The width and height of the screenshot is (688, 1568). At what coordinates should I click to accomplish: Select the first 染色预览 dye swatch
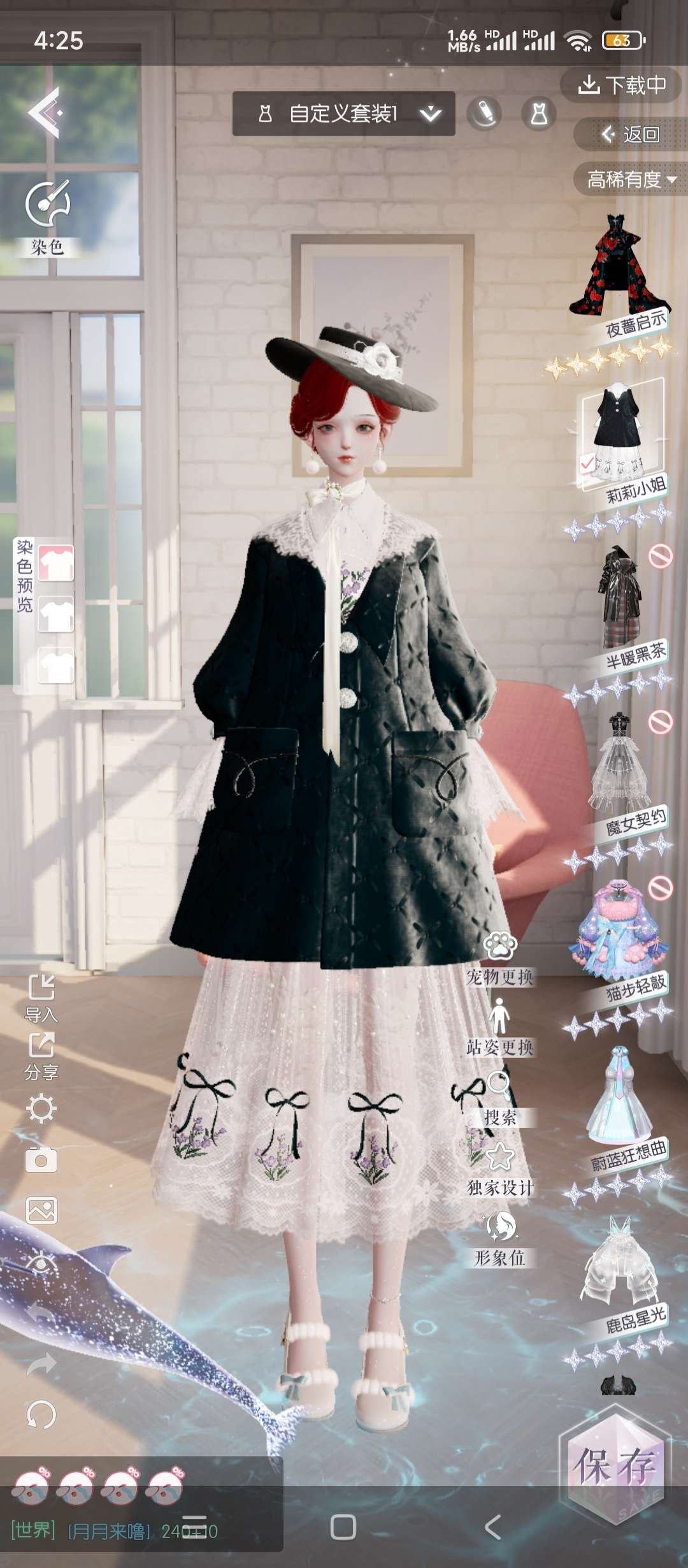pos(56,563)
